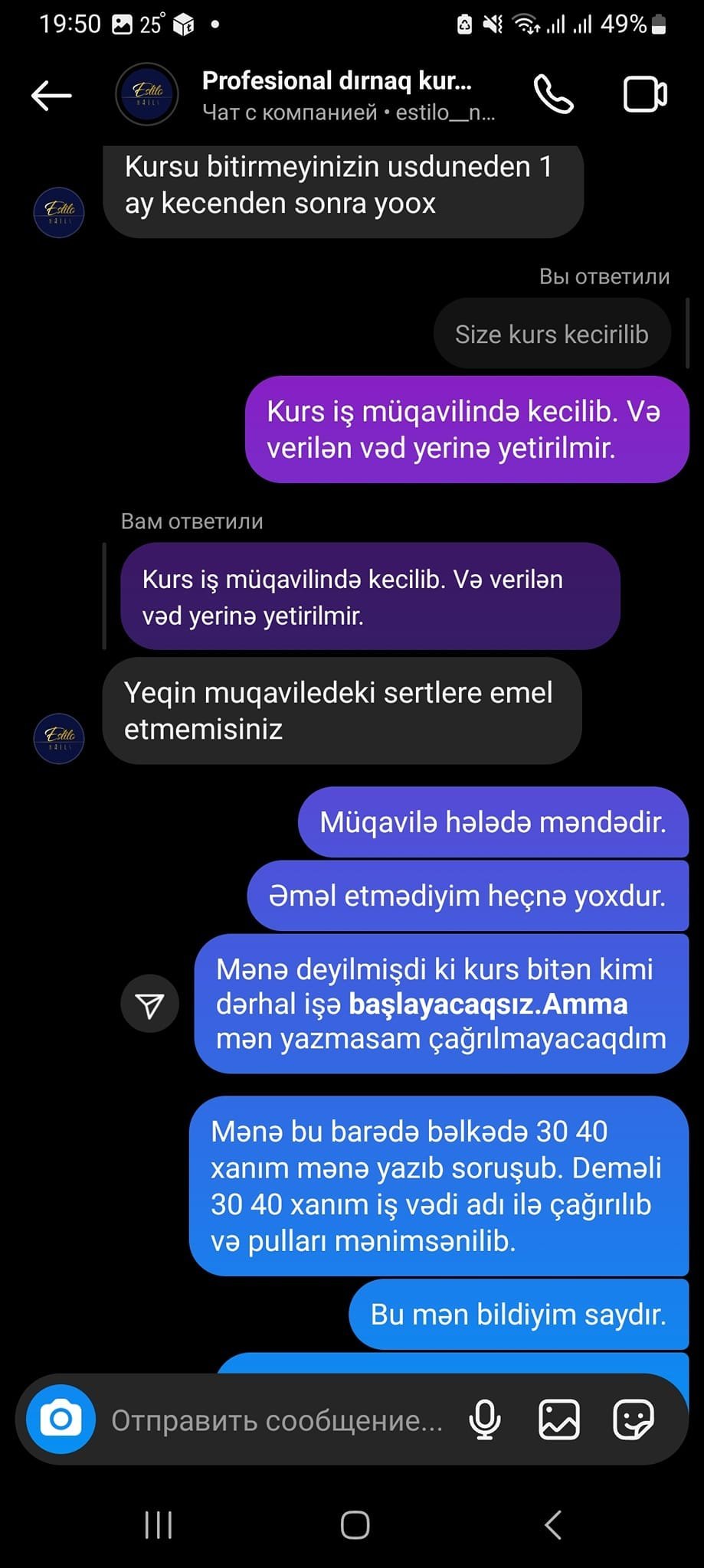Open the recent apps overview
This screenshot has height=1568, width=704.
(x=159, y=1524)
